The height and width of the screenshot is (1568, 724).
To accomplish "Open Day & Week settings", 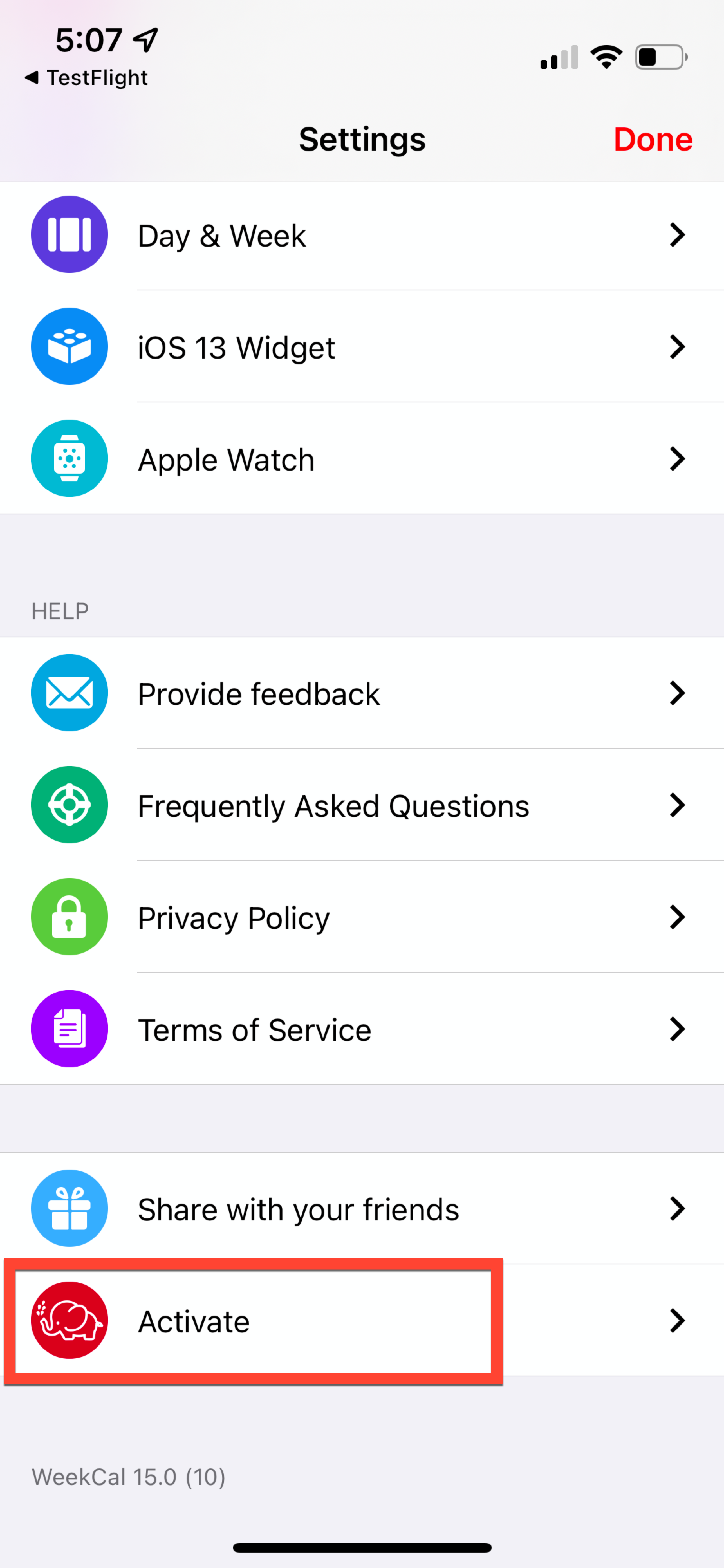I will pyautogui.click(x=362, y=236).
